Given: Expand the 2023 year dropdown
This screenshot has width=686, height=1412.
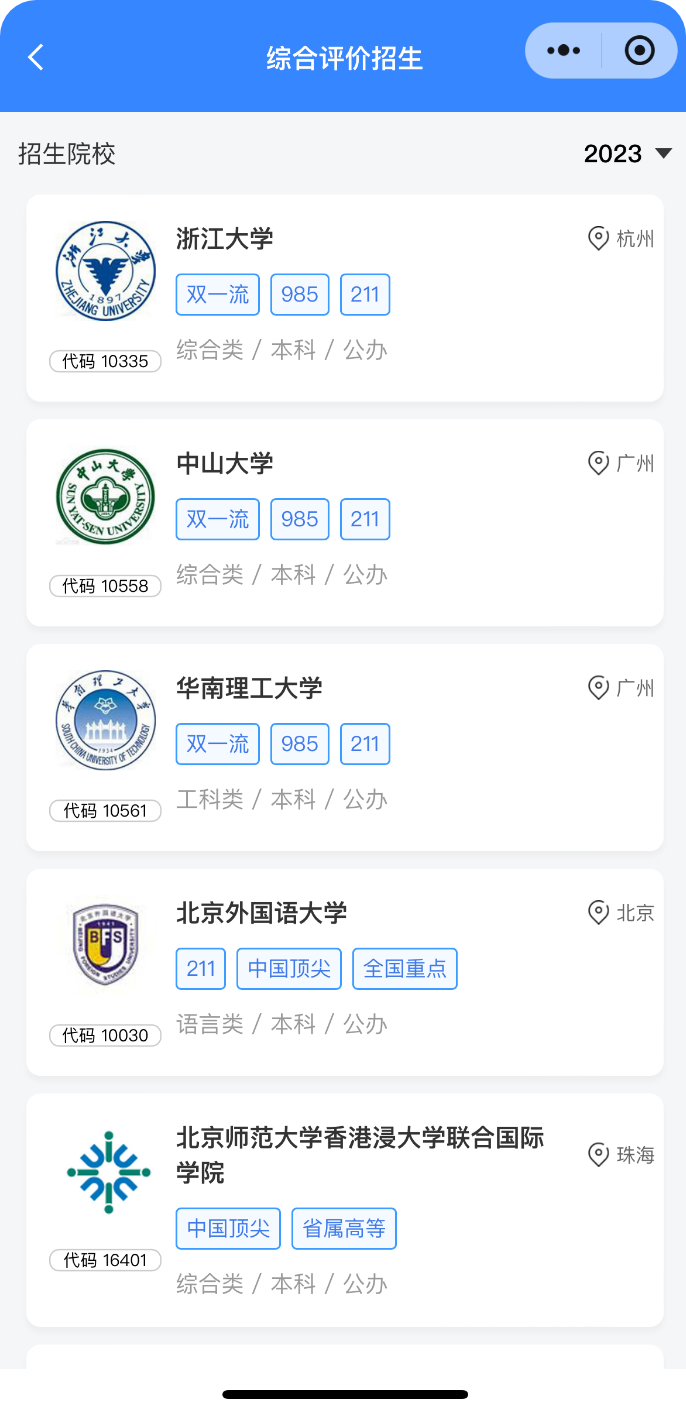Looking at the screenshot, I should pos(628,153).
